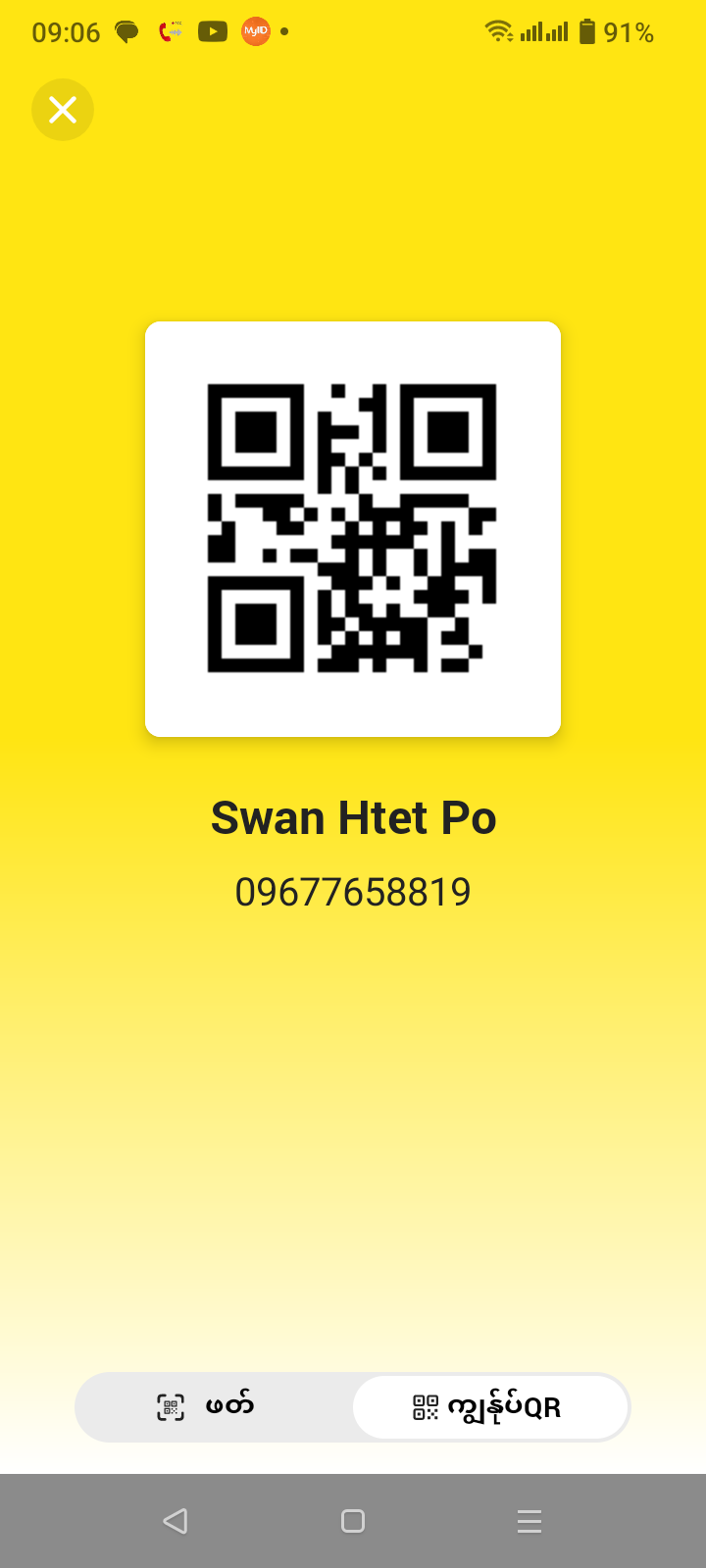
Task: Open the recent apps menu
Action: 529,1521
